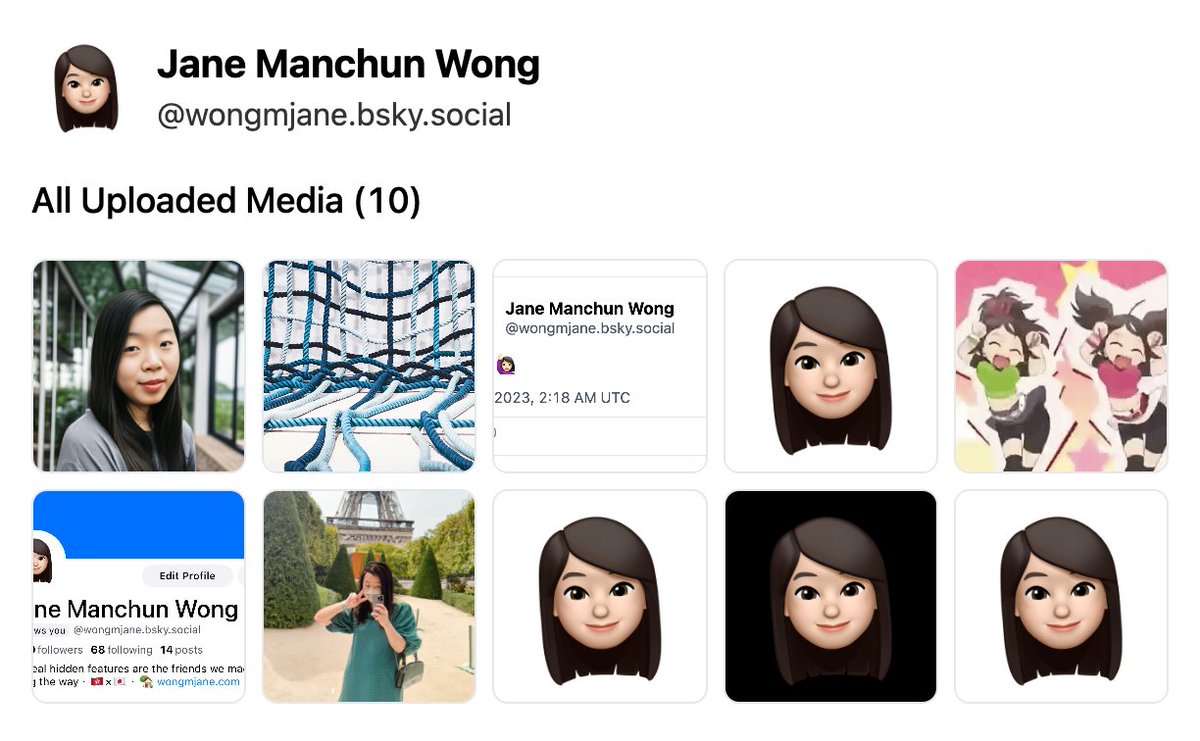This screenshot has height=741, width=1200.
Task: Open the blue rope net photo
Action: 369,366
